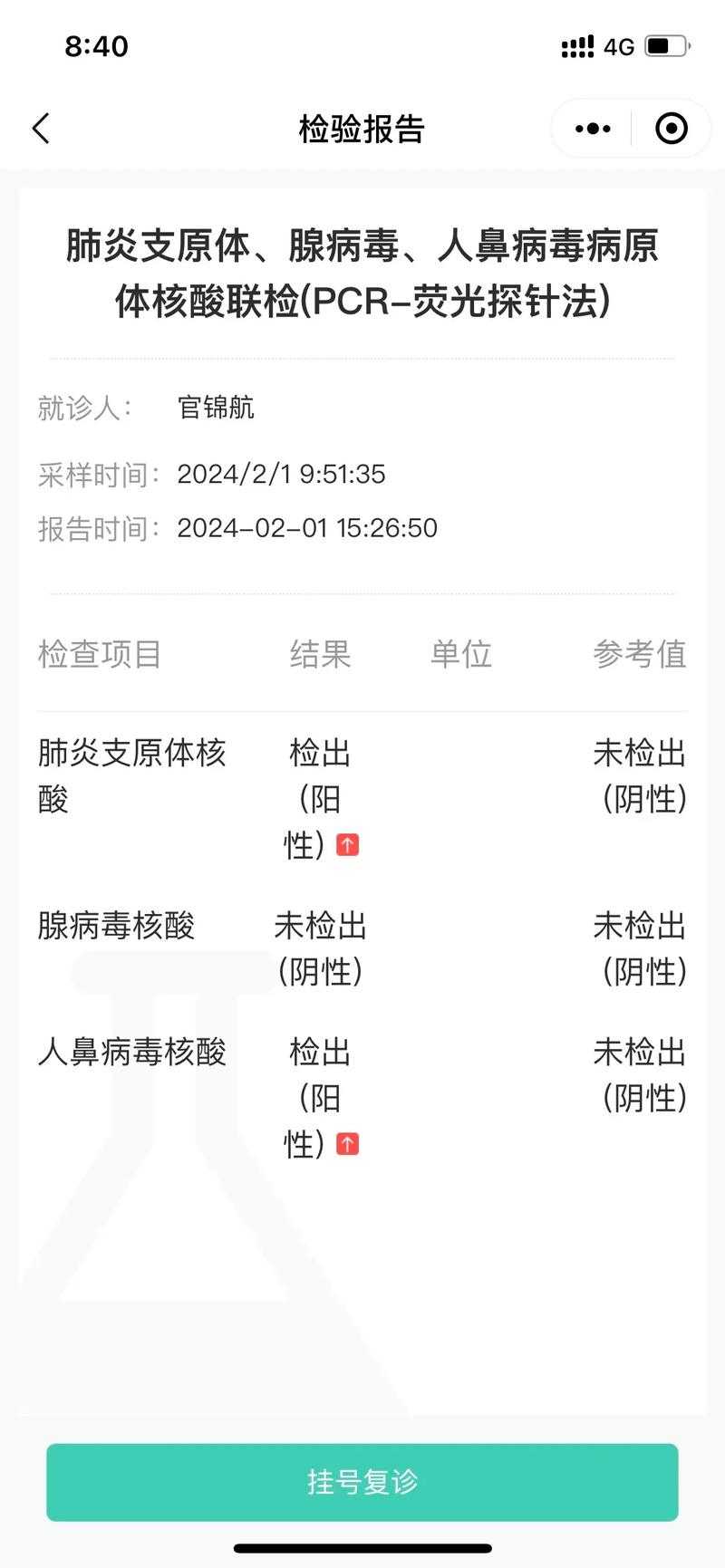This screenshot has height=1568, width=725.
Task: Tap the mini-program close capsule circle
Action: (671, 129)
